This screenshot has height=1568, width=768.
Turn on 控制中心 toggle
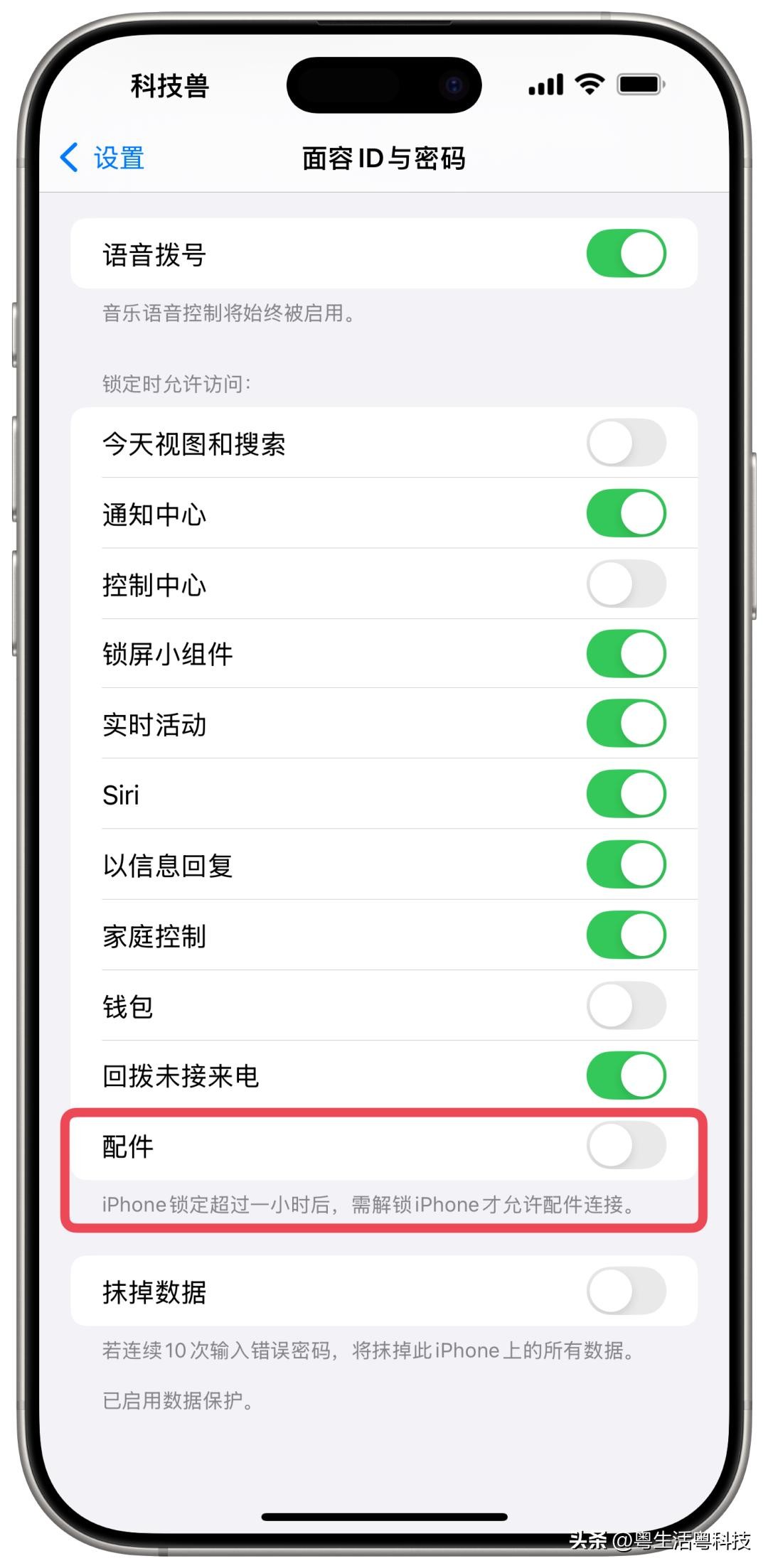pos(626,584)
